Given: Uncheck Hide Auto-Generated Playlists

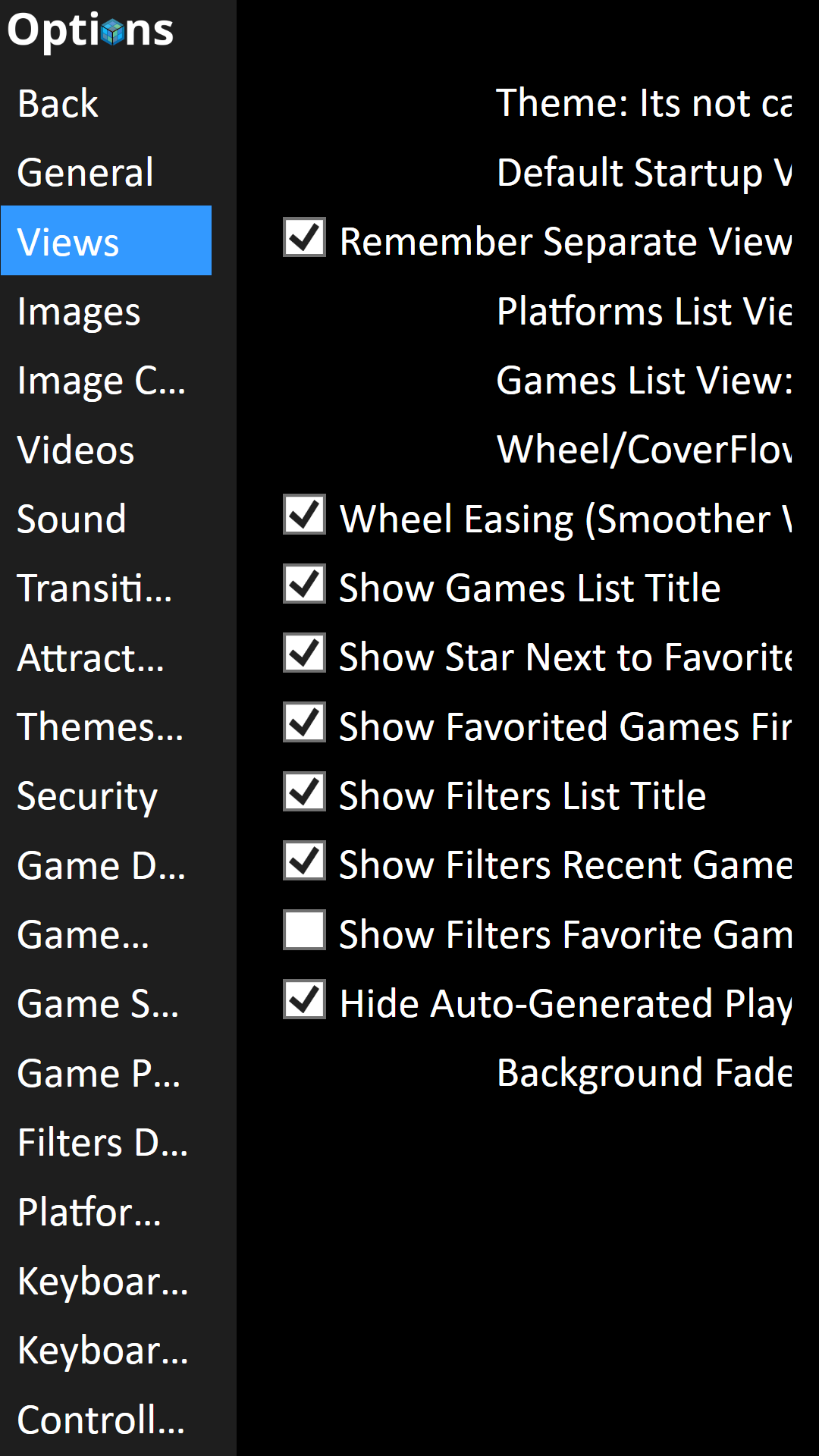Looking at the screenshot, I should [304, 999].
